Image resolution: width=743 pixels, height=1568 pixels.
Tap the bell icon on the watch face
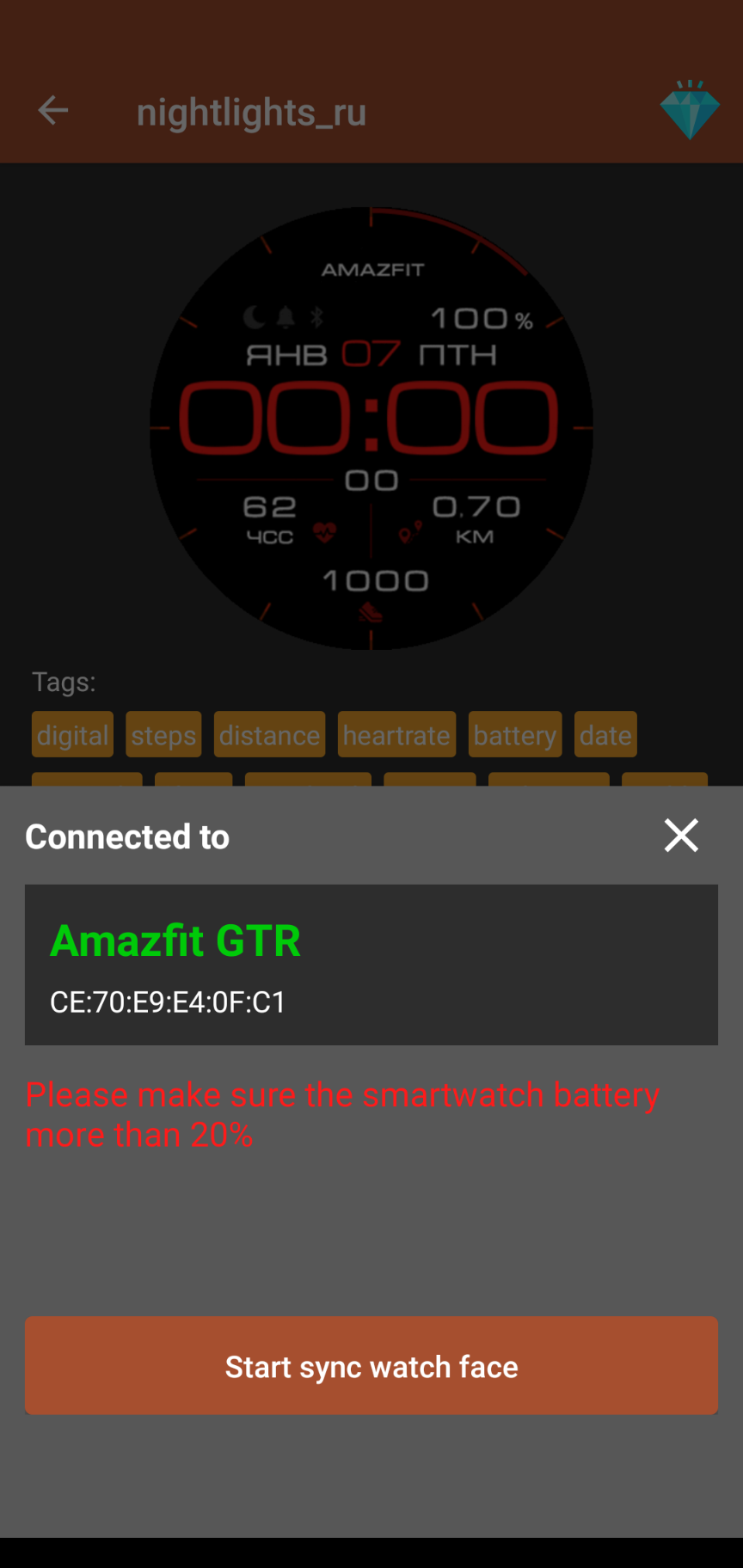coord(286,316)
